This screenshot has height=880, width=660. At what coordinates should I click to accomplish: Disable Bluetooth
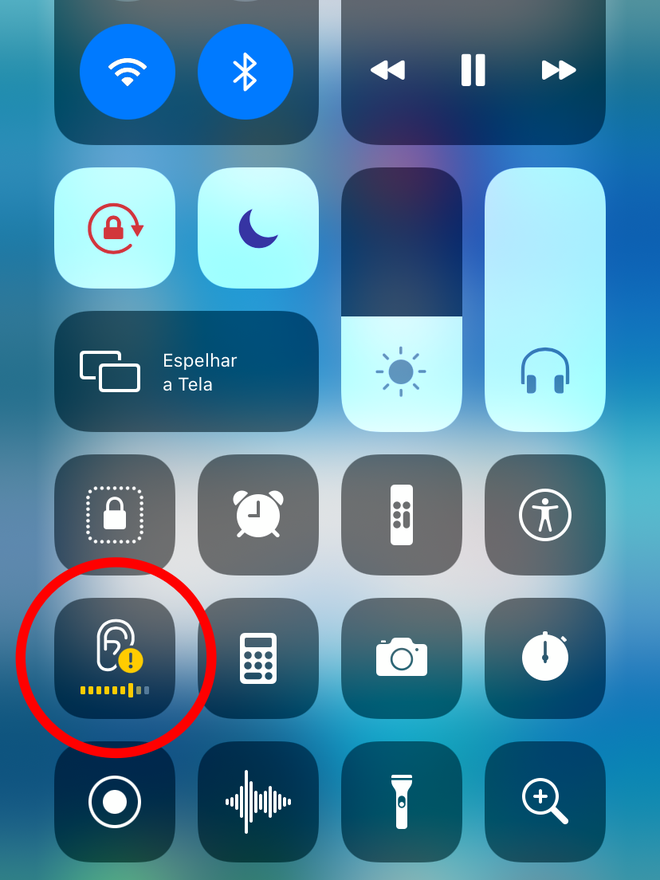(x=245, y=71)
